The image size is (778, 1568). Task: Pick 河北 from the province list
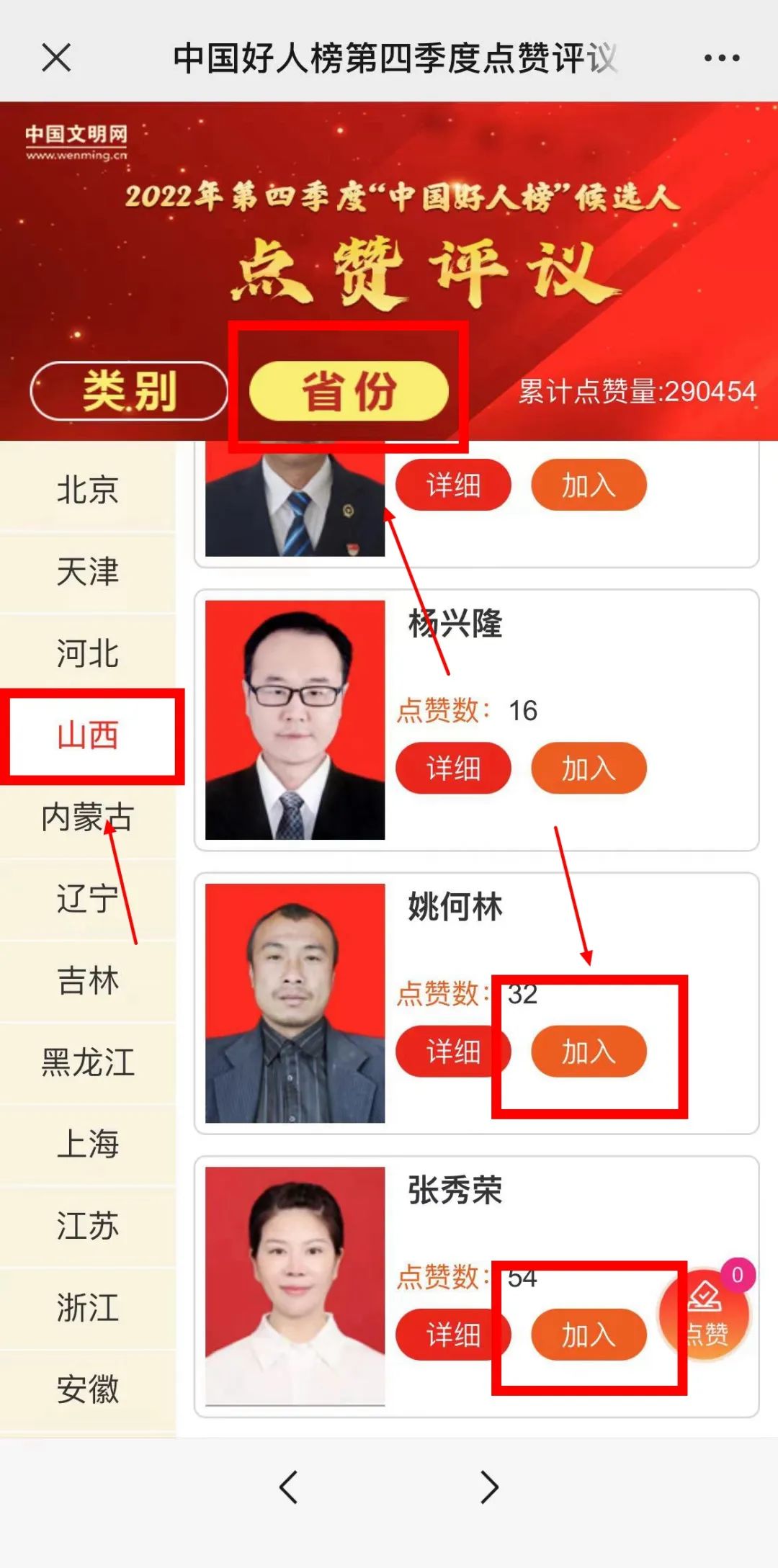(x=88, y=653)
